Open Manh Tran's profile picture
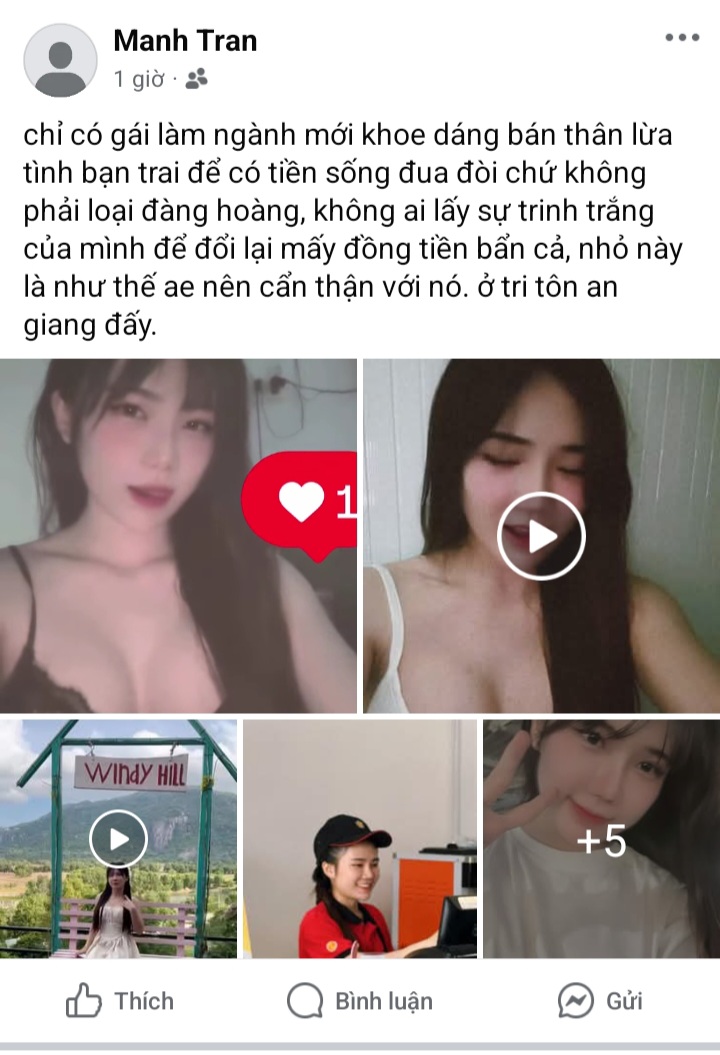The width and height of the screenshot is (720, 1055). pos(60,60)
